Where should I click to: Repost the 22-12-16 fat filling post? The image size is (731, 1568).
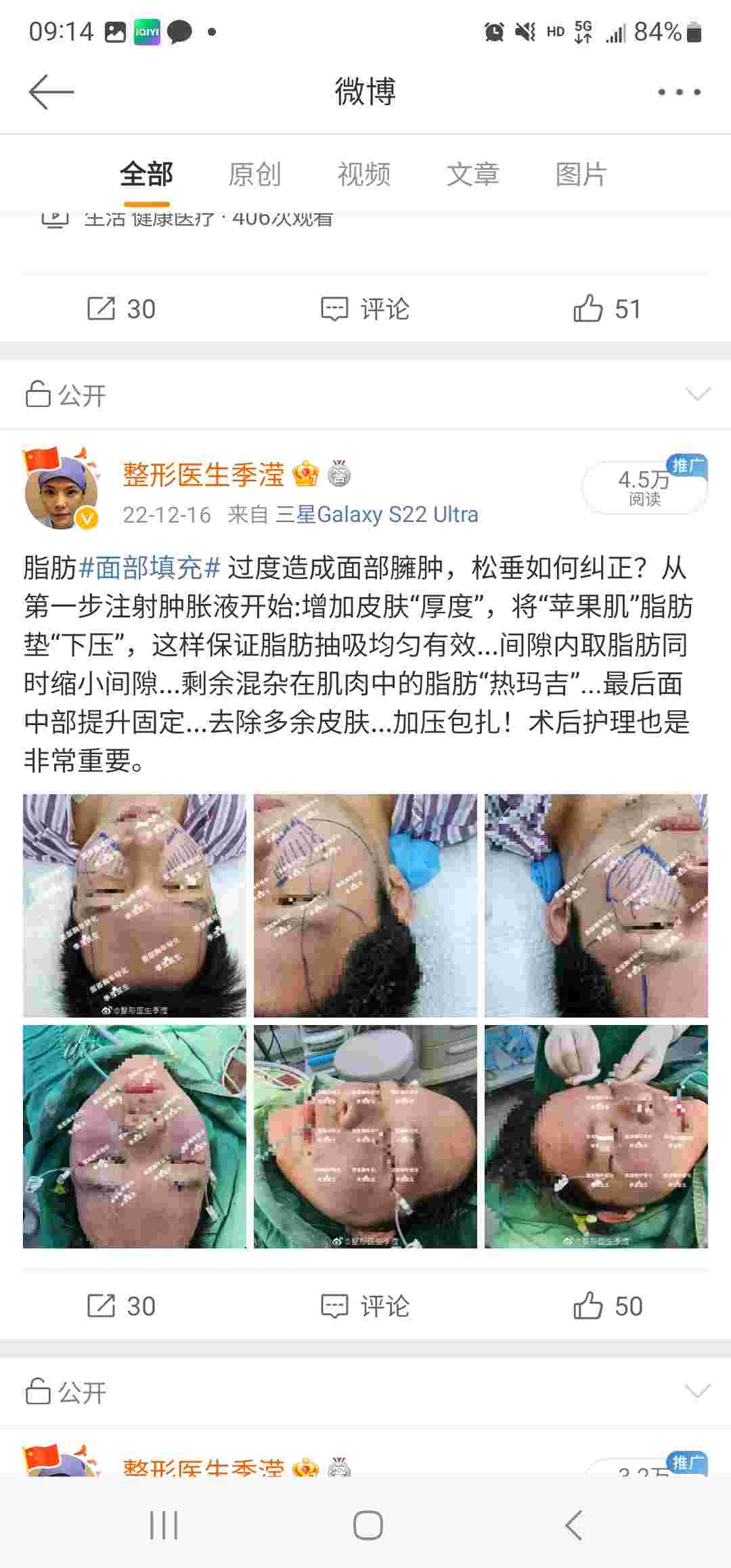122,1306
